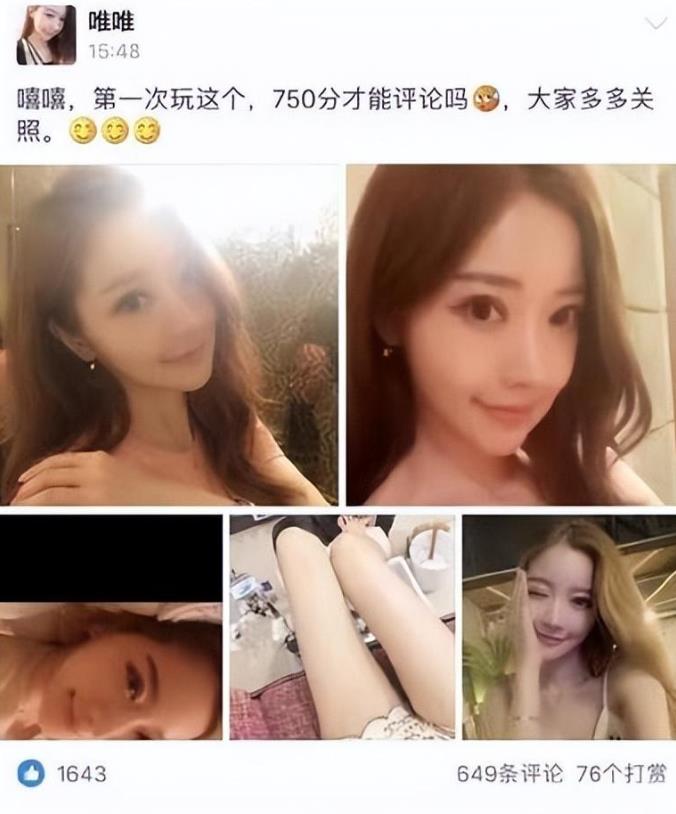Open the legs photo thumbnail
The image size is (676, 814).
point(342,627)
